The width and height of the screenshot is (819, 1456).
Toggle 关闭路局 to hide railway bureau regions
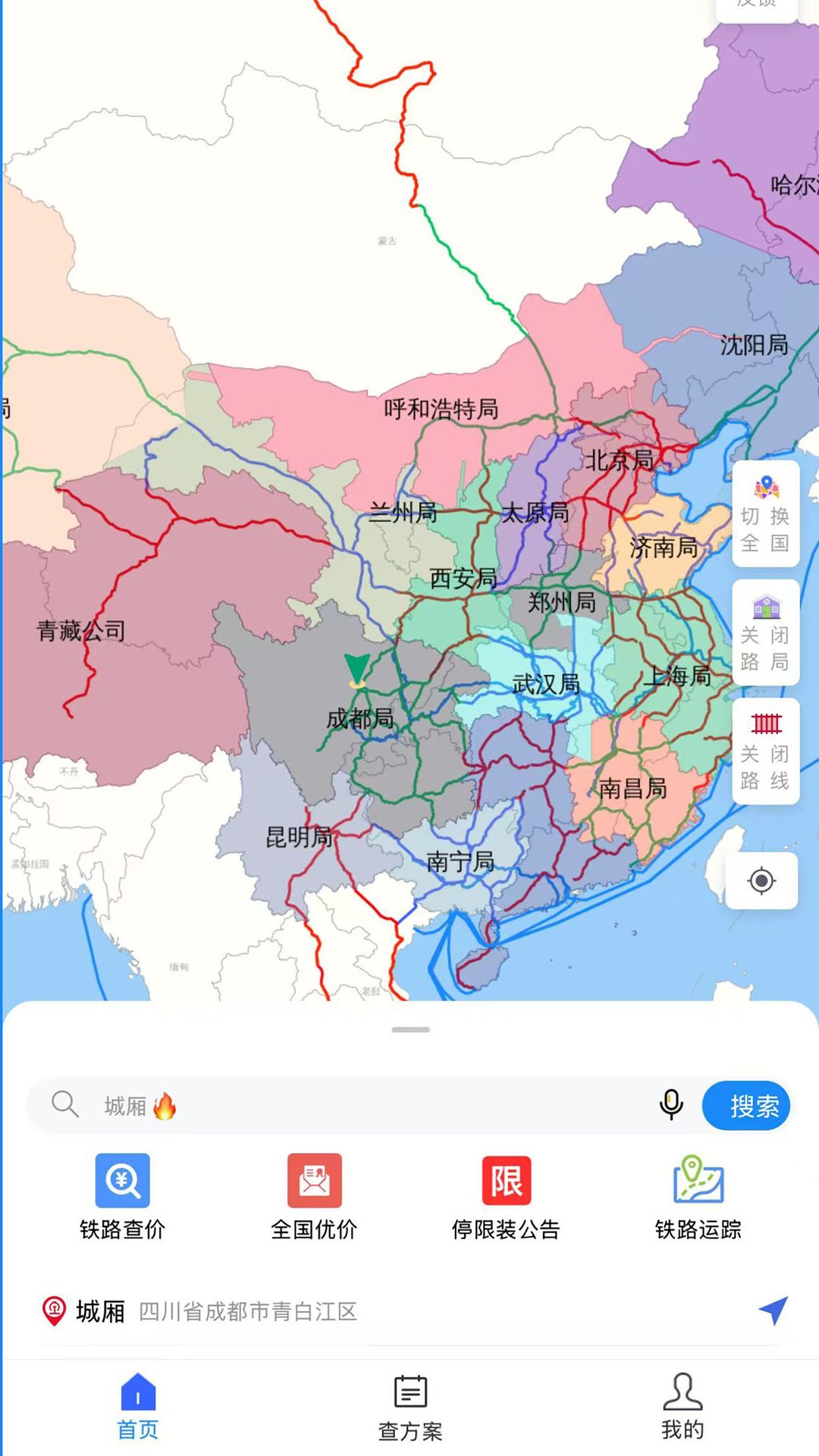point(765,633)
